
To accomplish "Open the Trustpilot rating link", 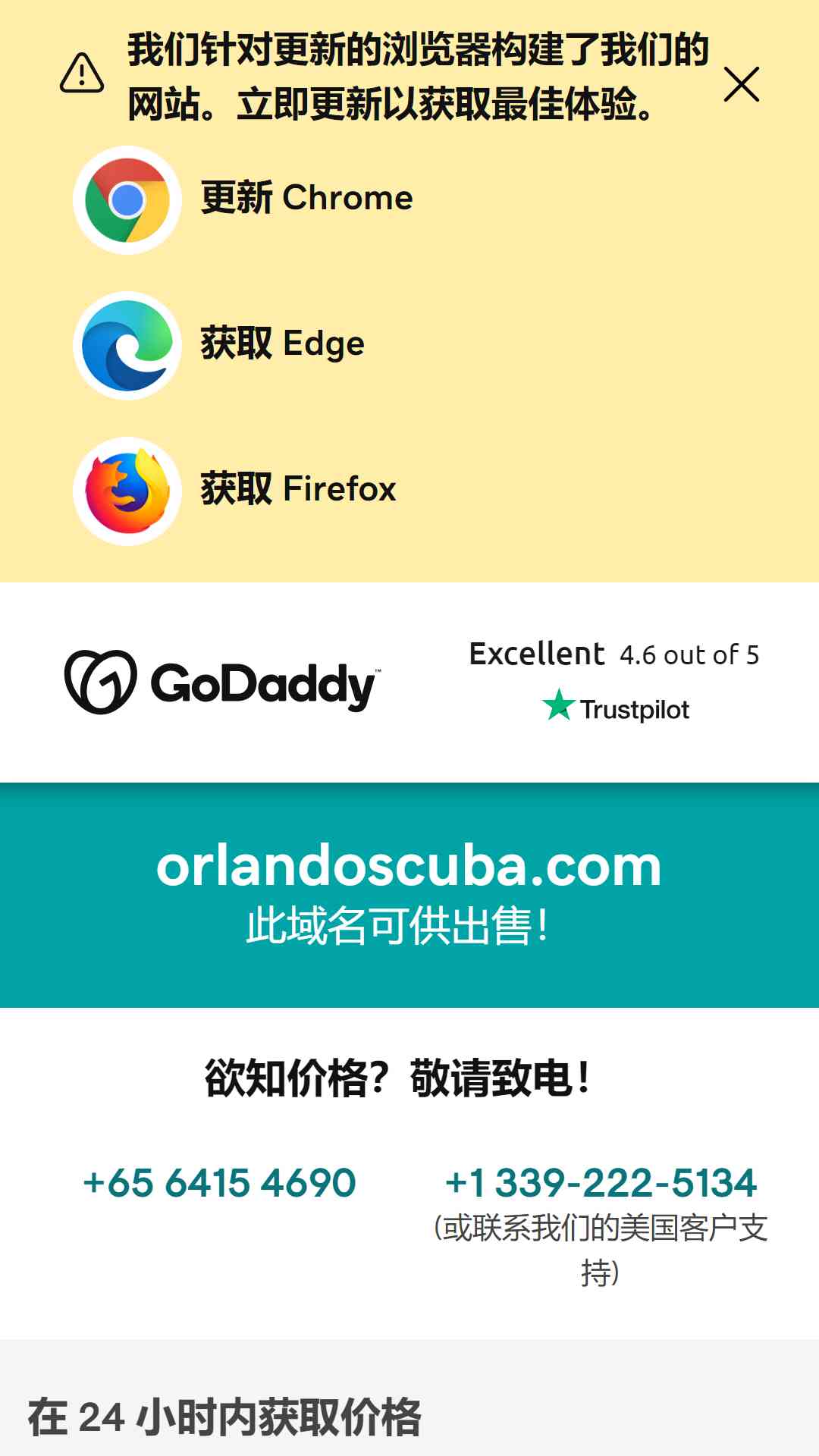I will pyautogui.click(x=614, y=681).
